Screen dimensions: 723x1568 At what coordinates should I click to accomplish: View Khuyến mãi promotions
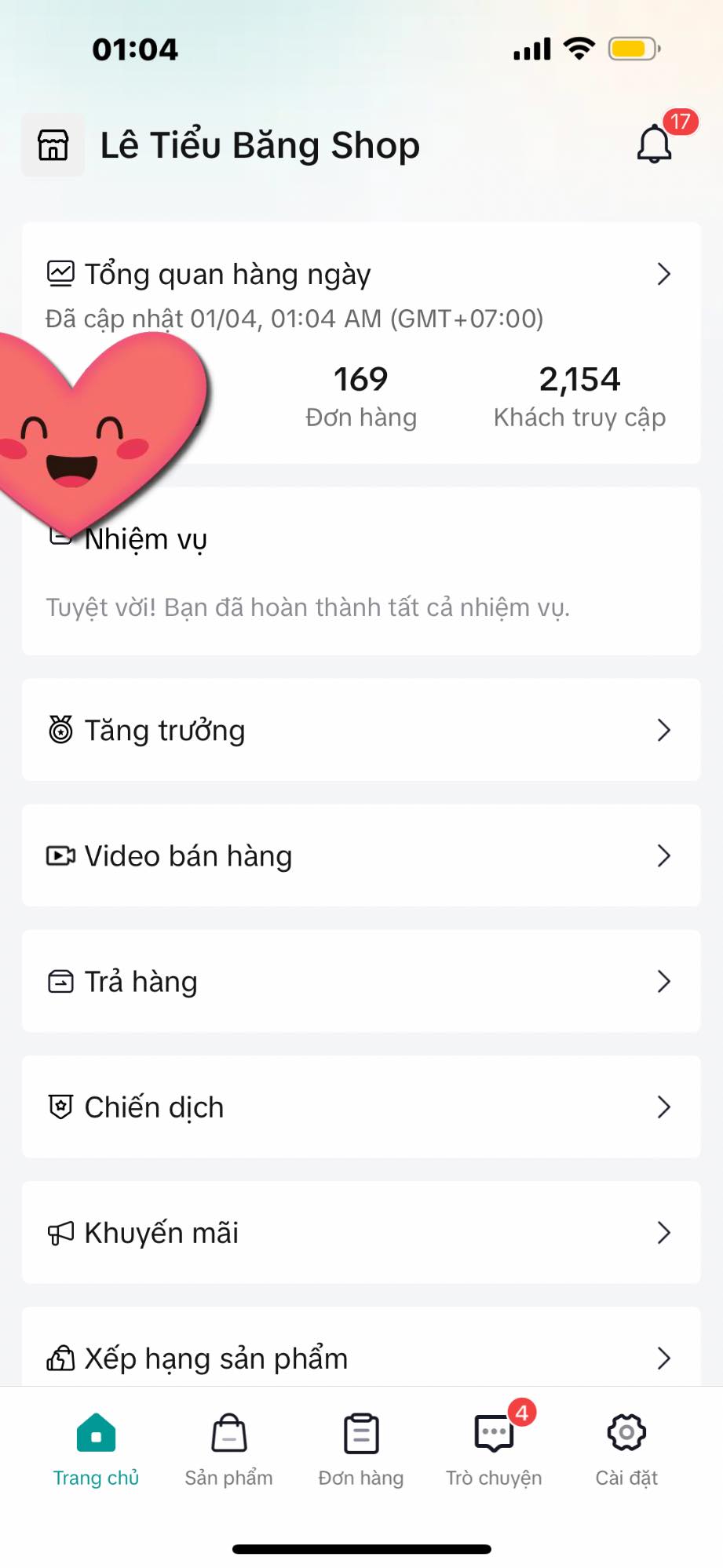click(x=361, y=1232)
